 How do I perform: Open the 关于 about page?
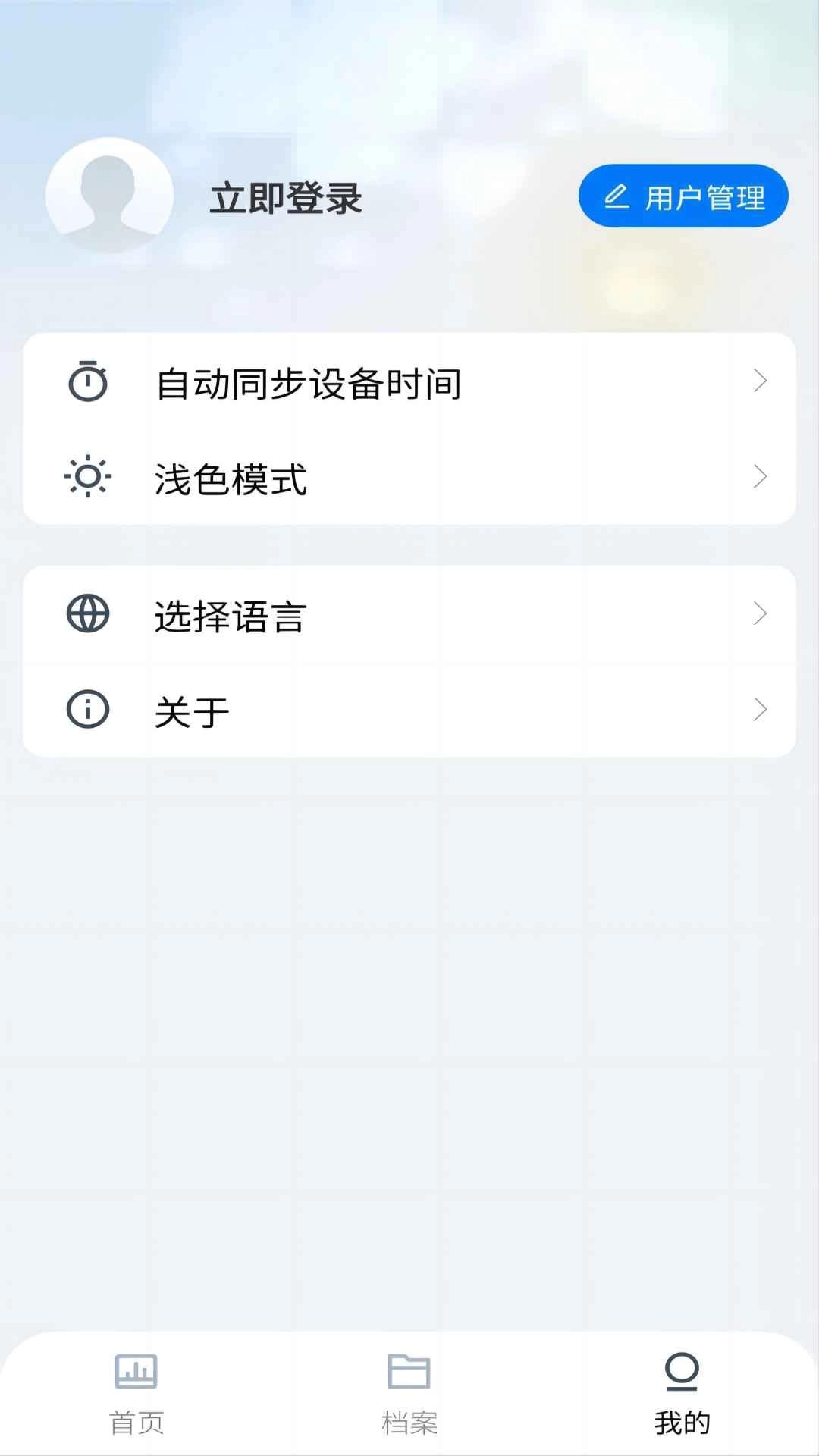tap(409, 711)
